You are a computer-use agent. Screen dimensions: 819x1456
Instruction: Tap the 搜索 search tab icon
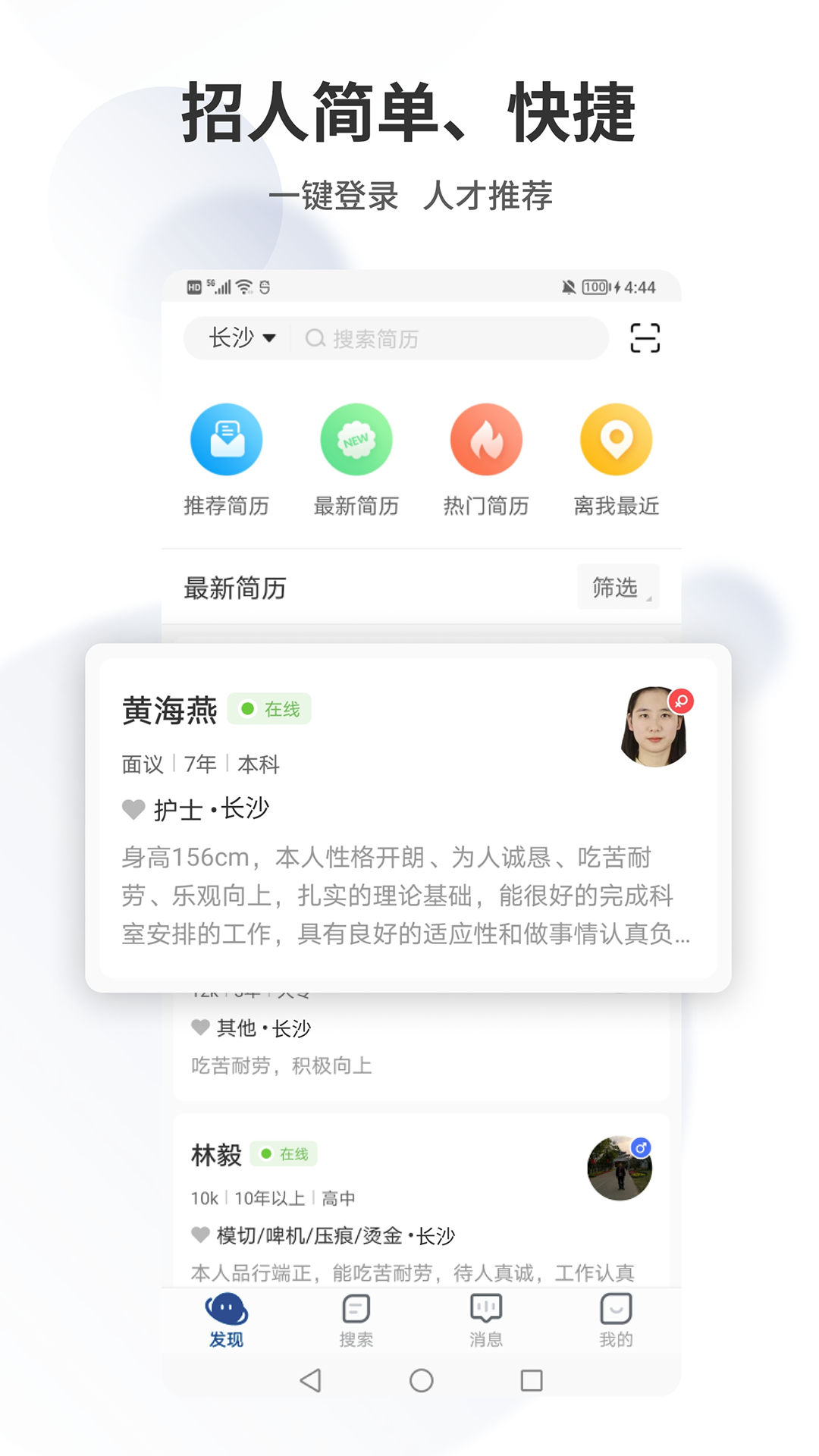point(356,1319)
